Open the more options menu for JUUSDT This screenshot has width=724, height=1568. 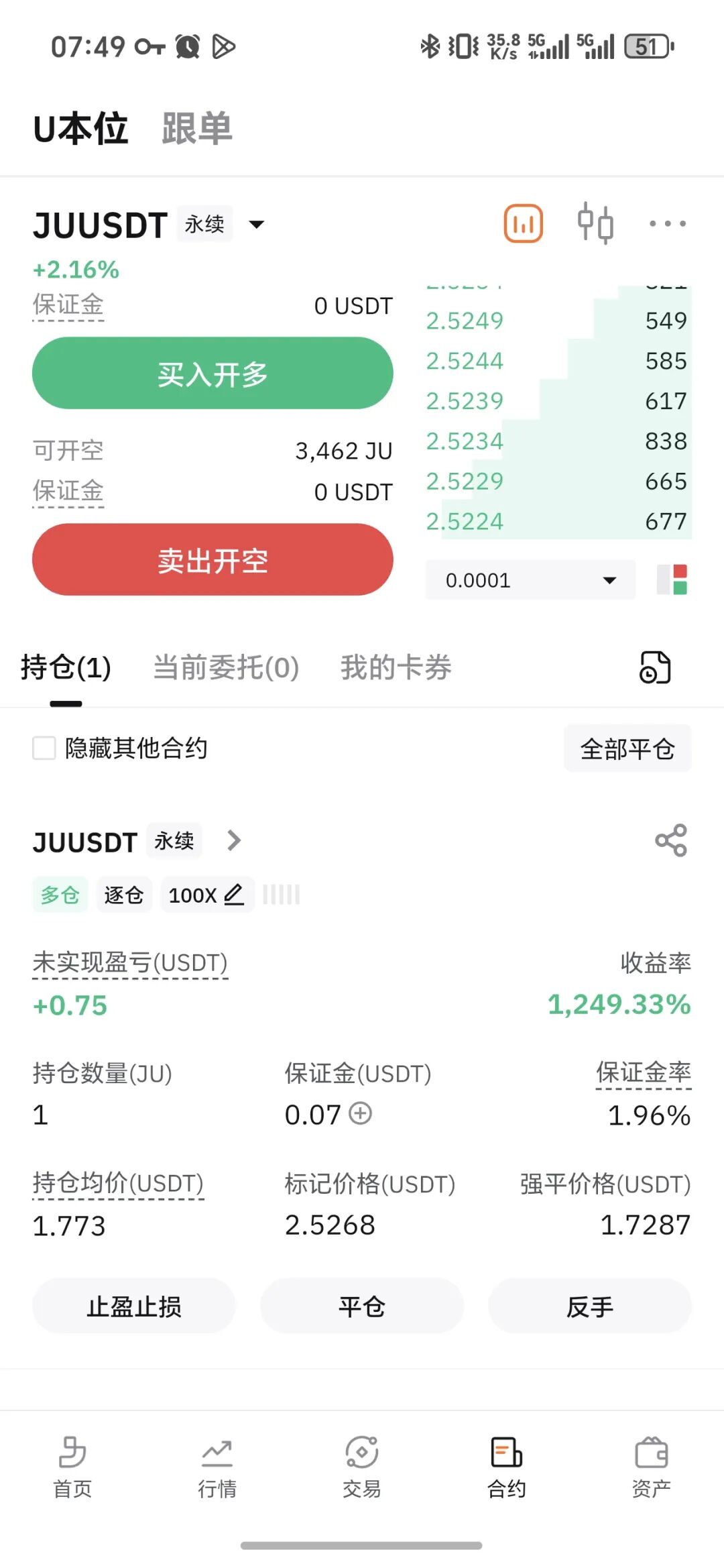pos(668,223)
